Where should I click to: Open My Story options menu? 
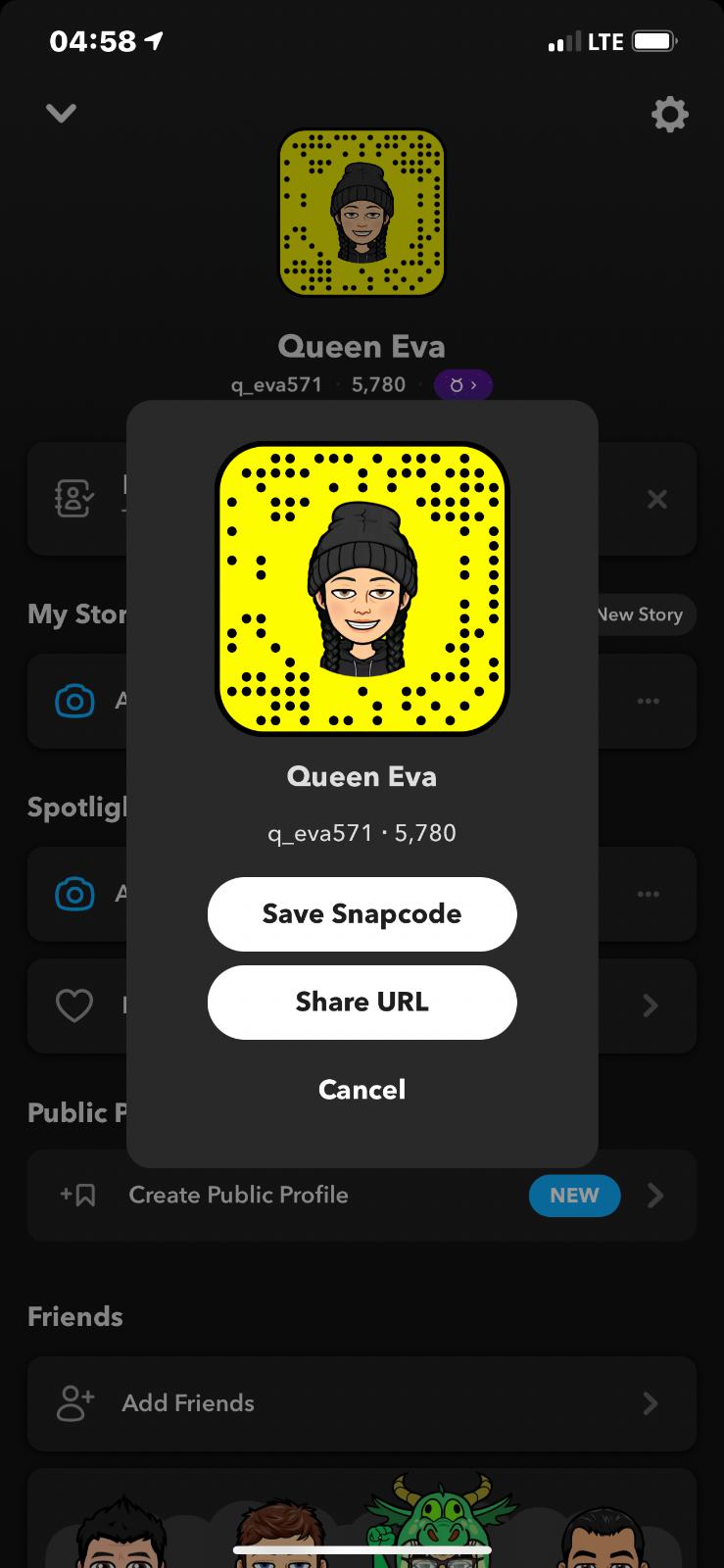tap(648, 701)
